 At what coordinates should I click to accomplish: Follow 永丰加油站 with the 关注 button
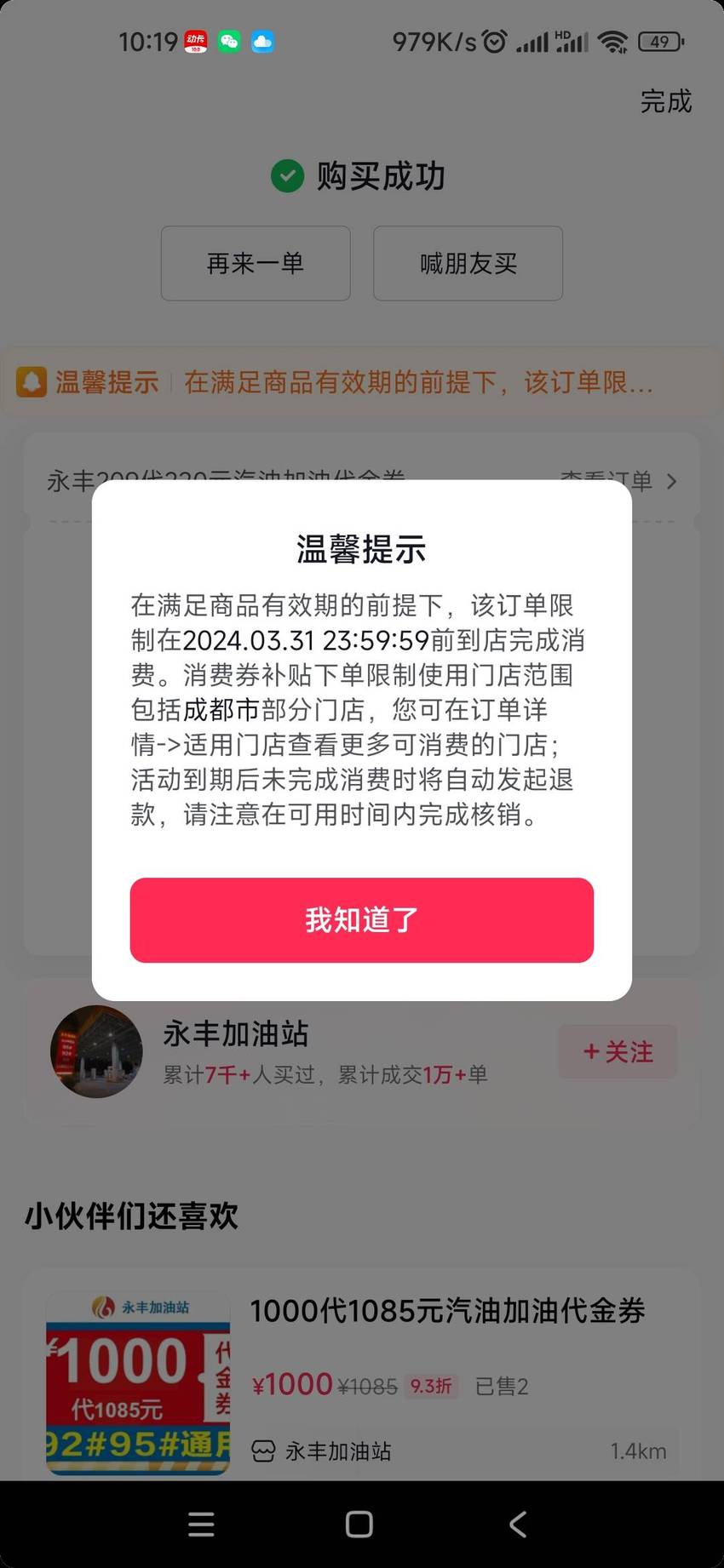(x=618, y=1051)
